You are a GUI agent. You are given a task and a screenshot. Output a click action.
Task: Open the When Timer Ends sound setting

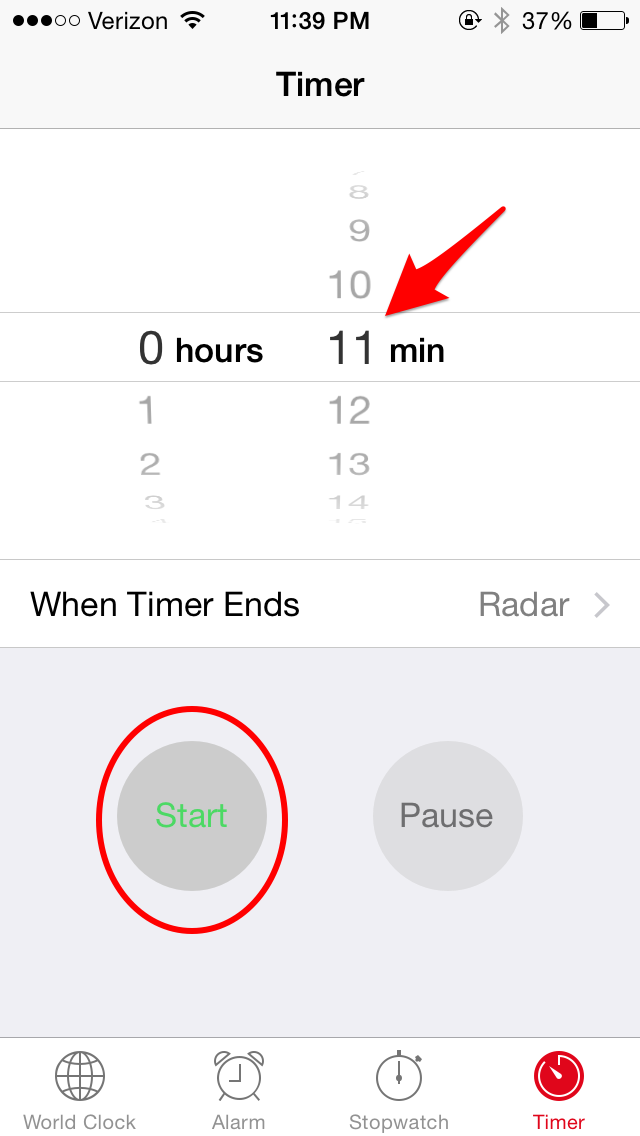(x=320, y=604)
